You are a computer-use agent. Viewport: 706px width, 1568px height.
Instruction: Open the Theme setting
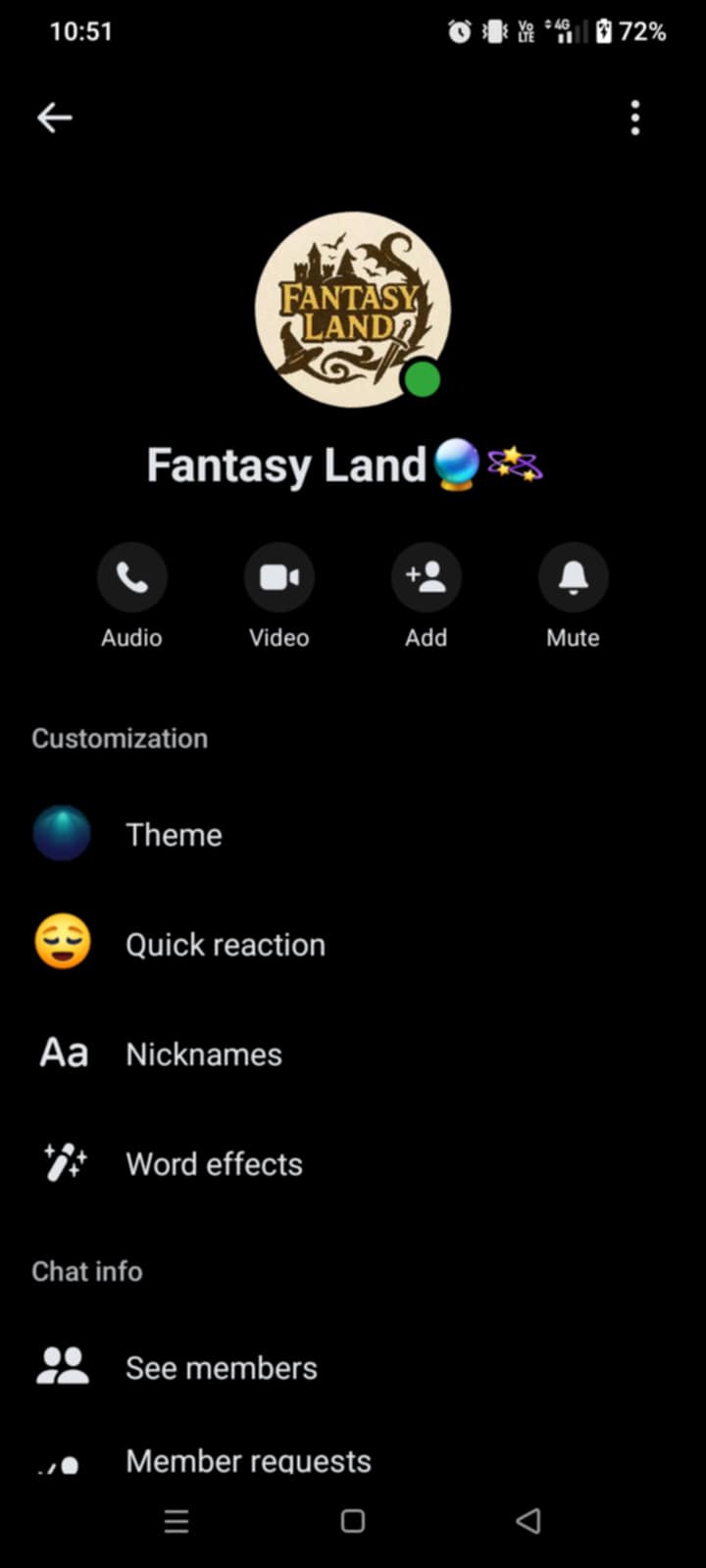coord(174,835)
